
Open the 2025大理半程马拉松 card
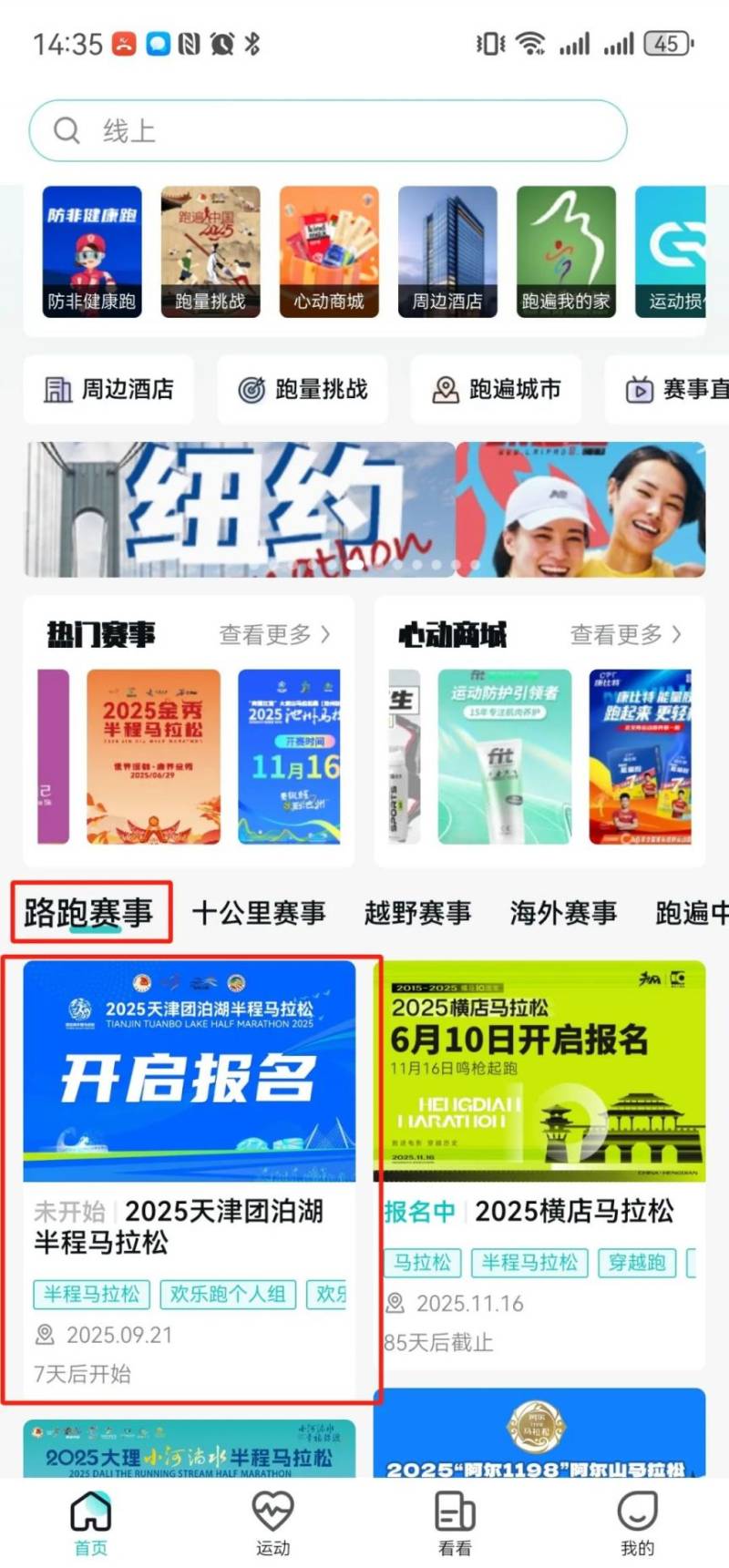pyautogui.click(x=190, y=1449)
